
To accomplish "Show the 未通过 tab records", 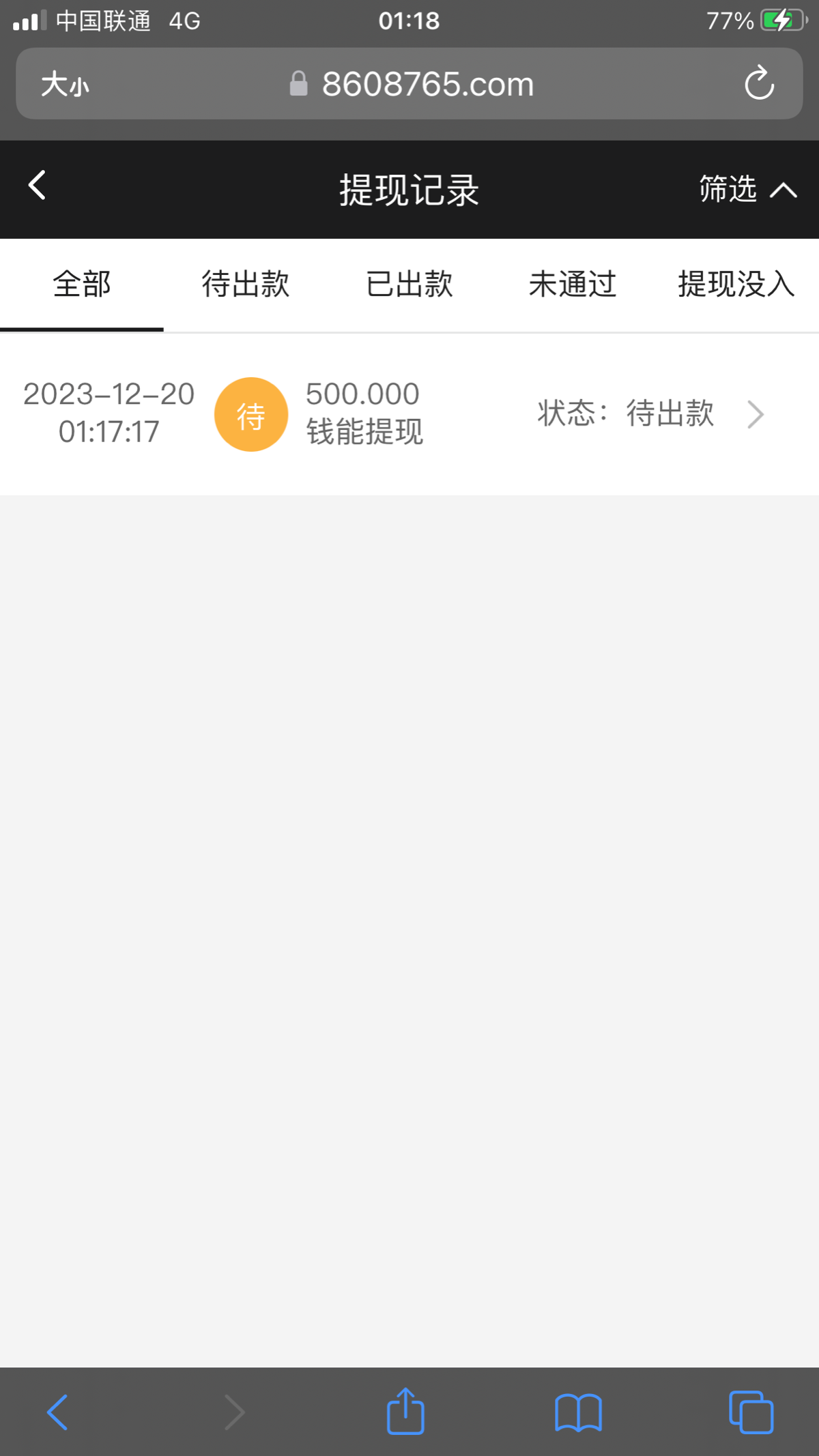I will pos(573,284).
